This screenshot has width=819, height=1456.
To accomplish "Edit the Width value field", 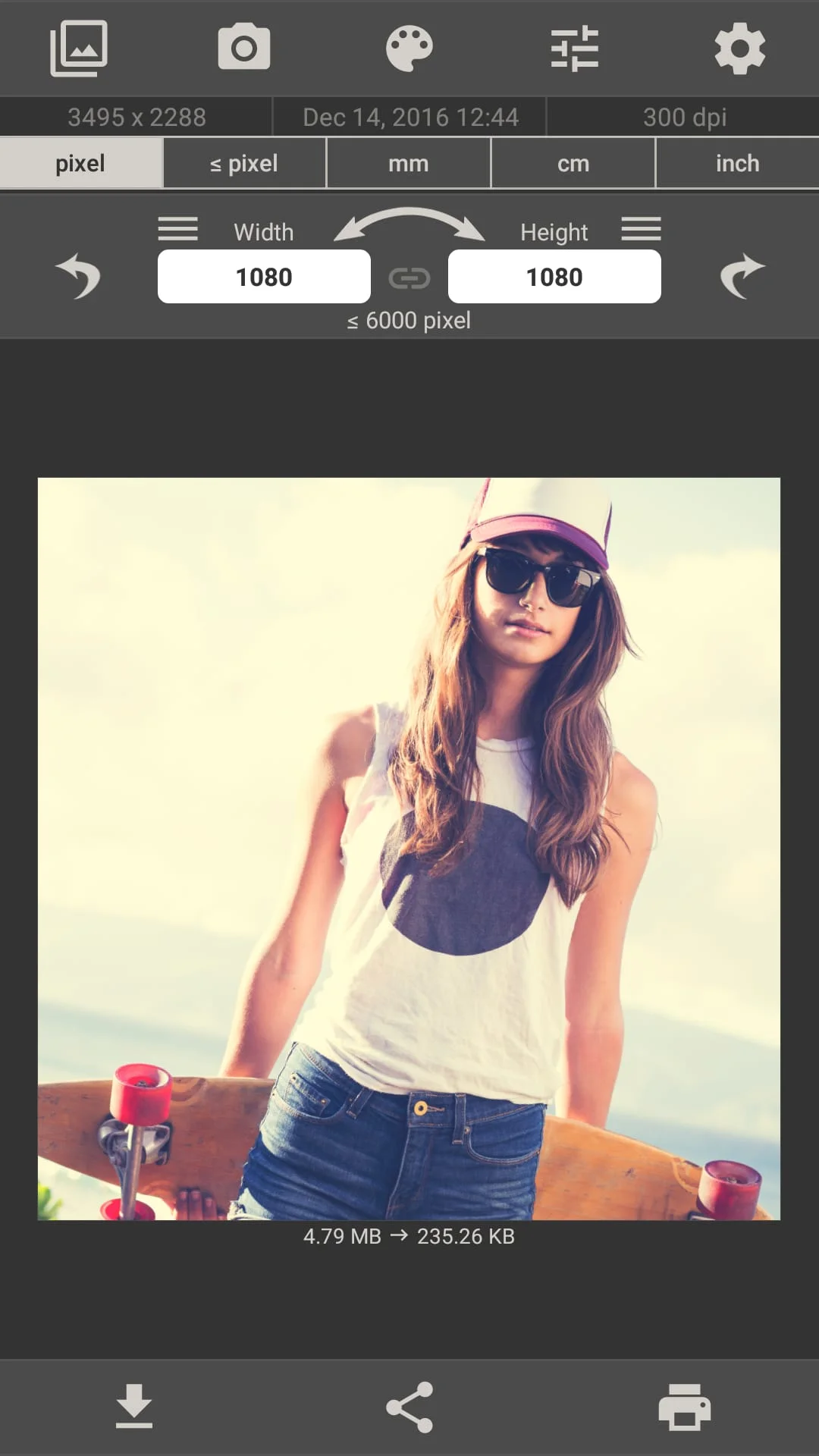I will 264,277.
